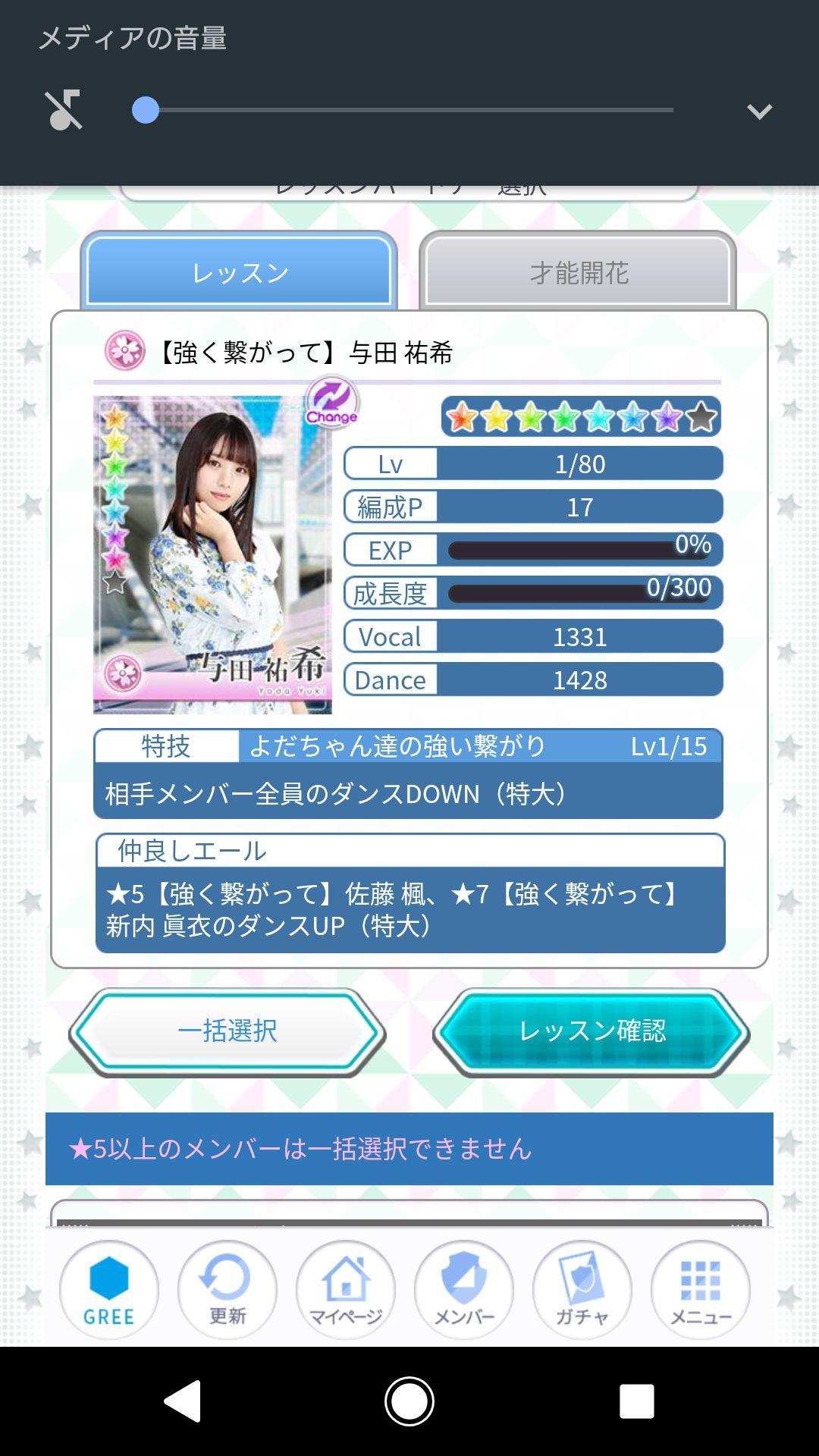Confirm lesson with レッスン確認

(x=591, y=1031)
